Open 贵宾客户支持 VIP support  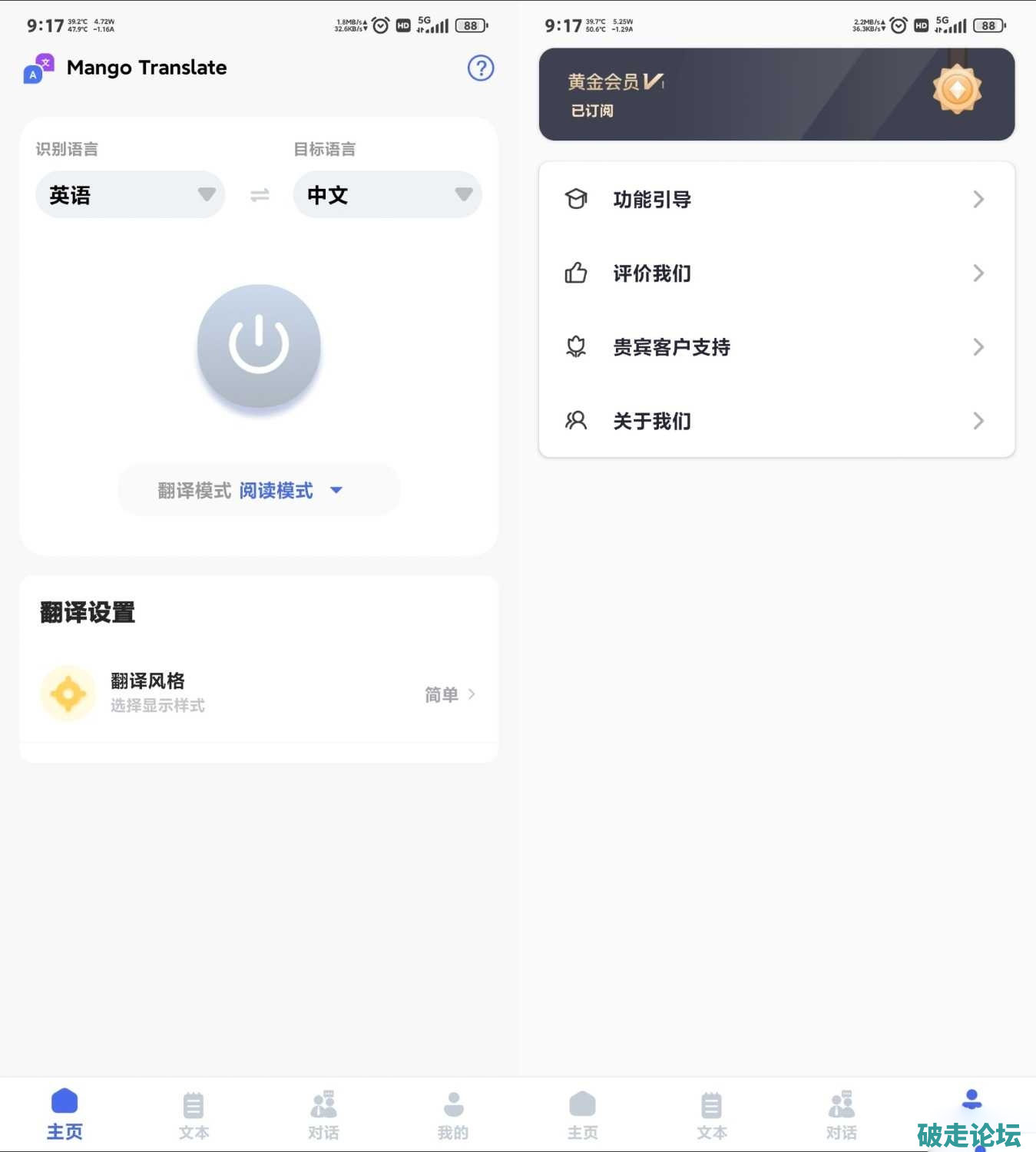pyautogui.click(x=776, y=347)
